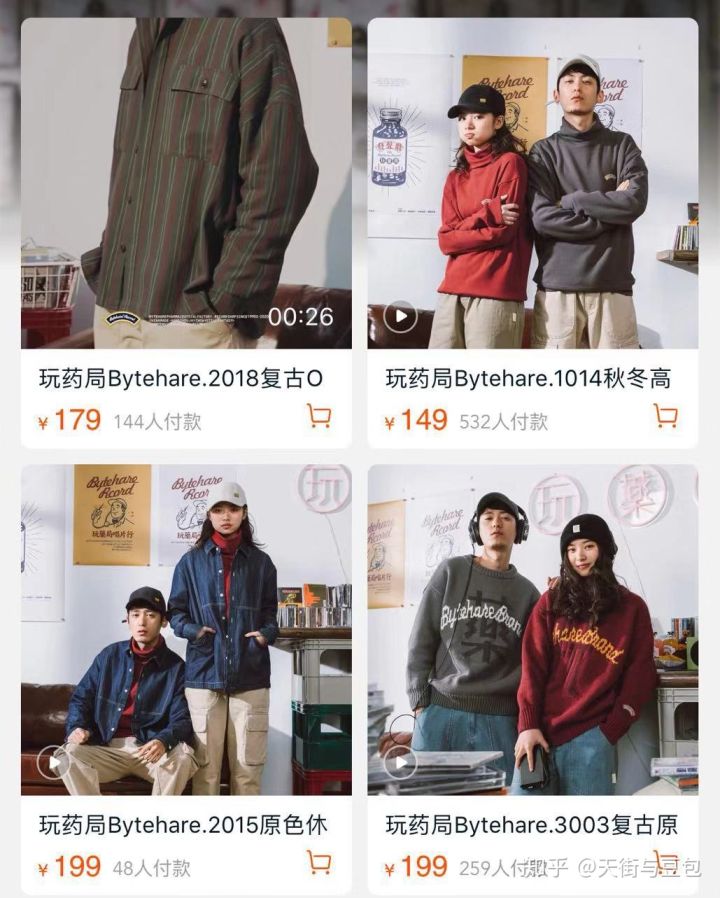Tap the ¥149 price label

(x=416, y=420)
